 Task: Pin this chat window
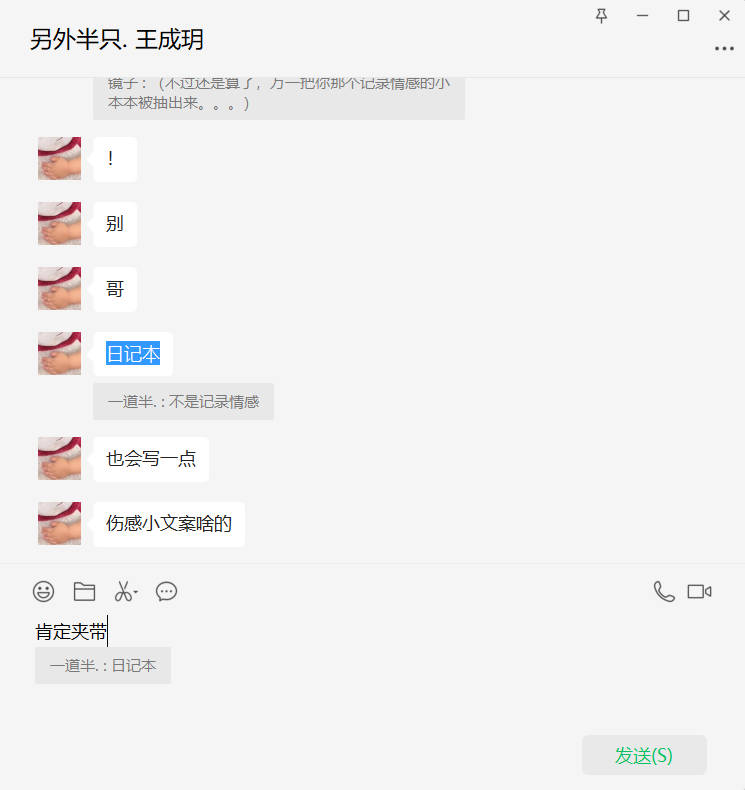[601, 15]
